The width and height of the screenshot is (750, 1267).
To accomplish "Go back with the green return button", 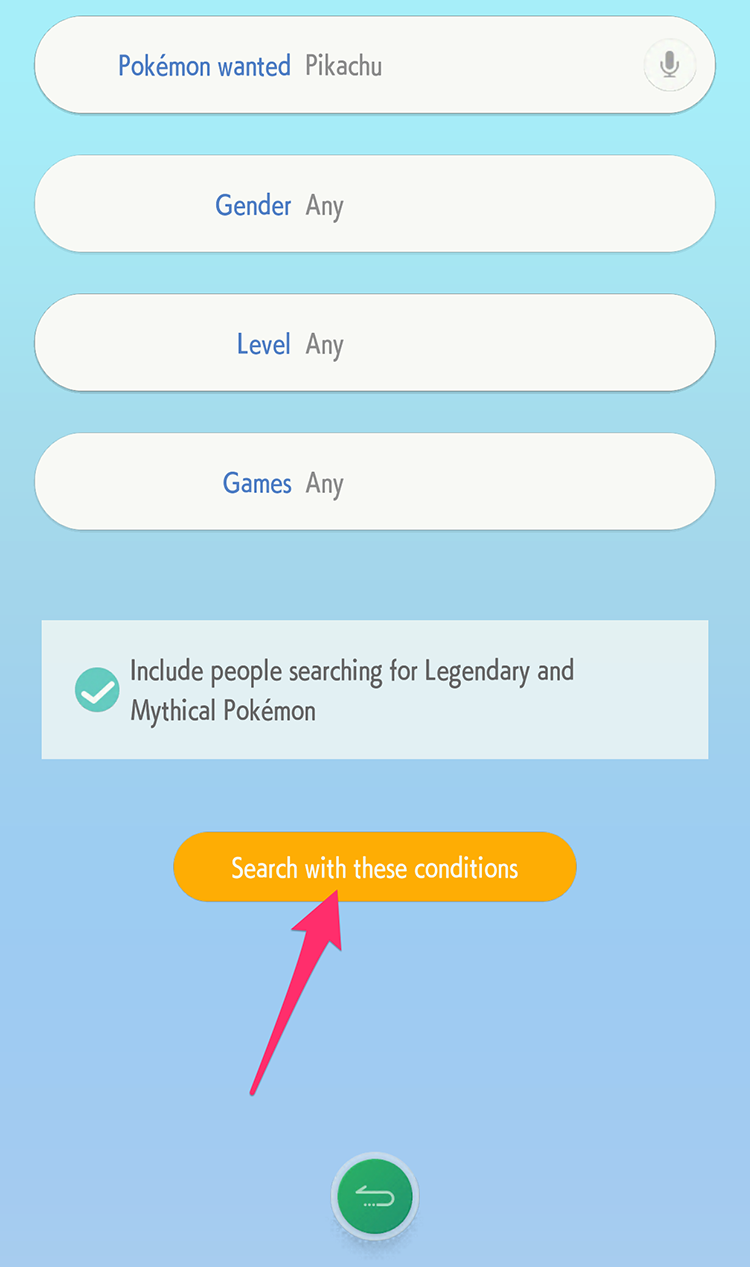I will (x=374, y=1197).
